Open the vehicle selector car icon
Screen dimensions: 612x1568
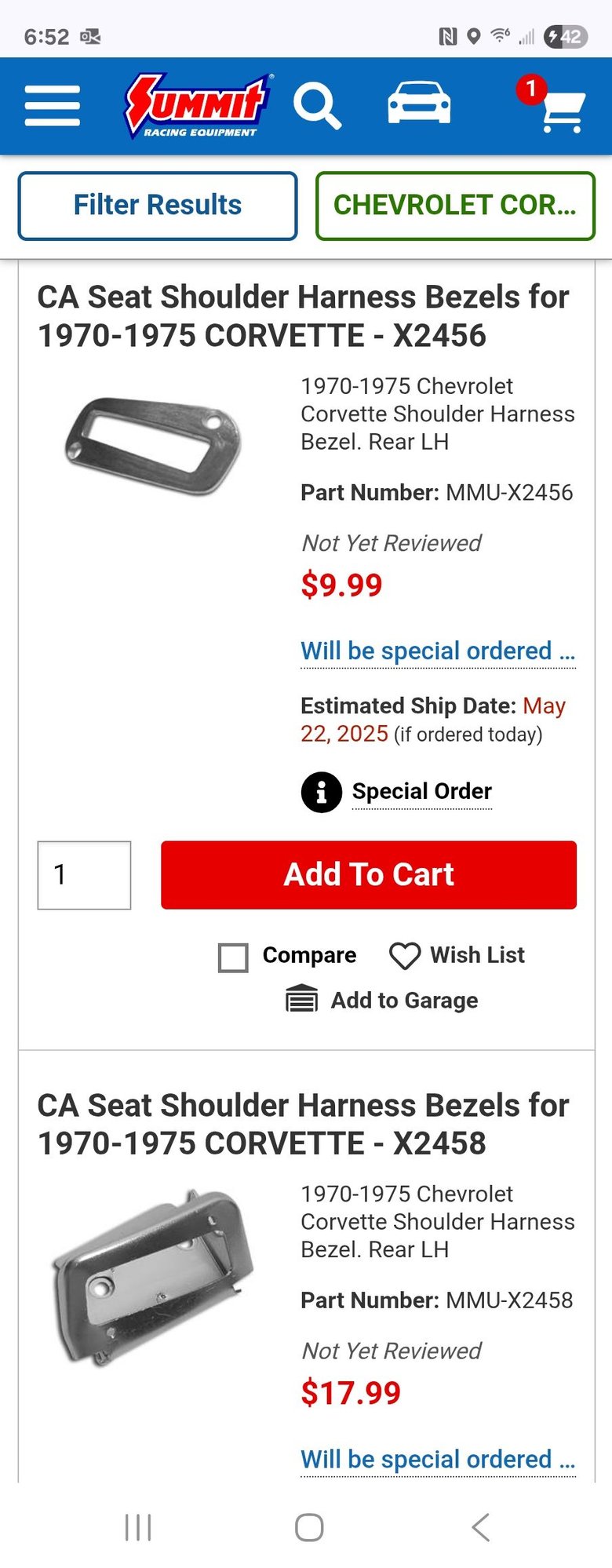(419, 104)
